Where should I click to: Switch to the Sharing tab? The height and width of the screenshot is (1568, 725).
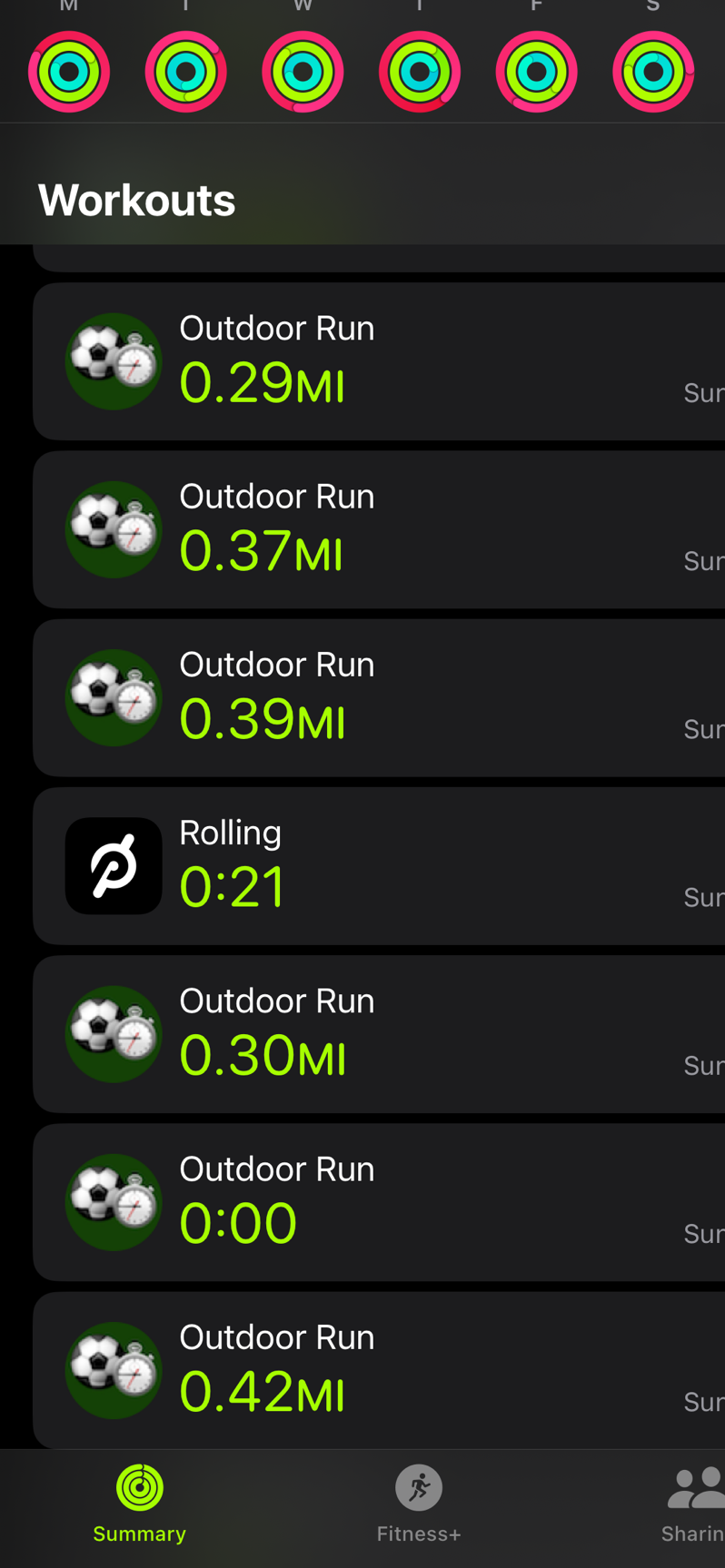694,1504
